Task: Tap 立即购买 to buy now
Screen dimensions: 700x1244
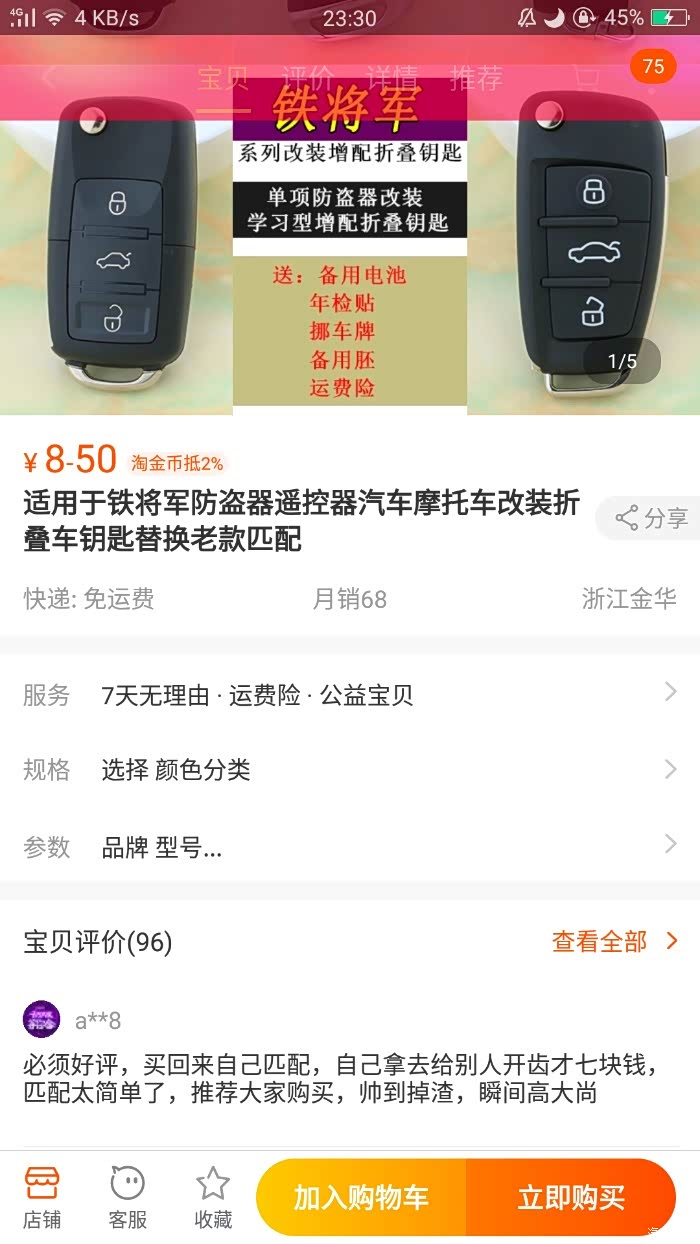Action: point(571,1197)
